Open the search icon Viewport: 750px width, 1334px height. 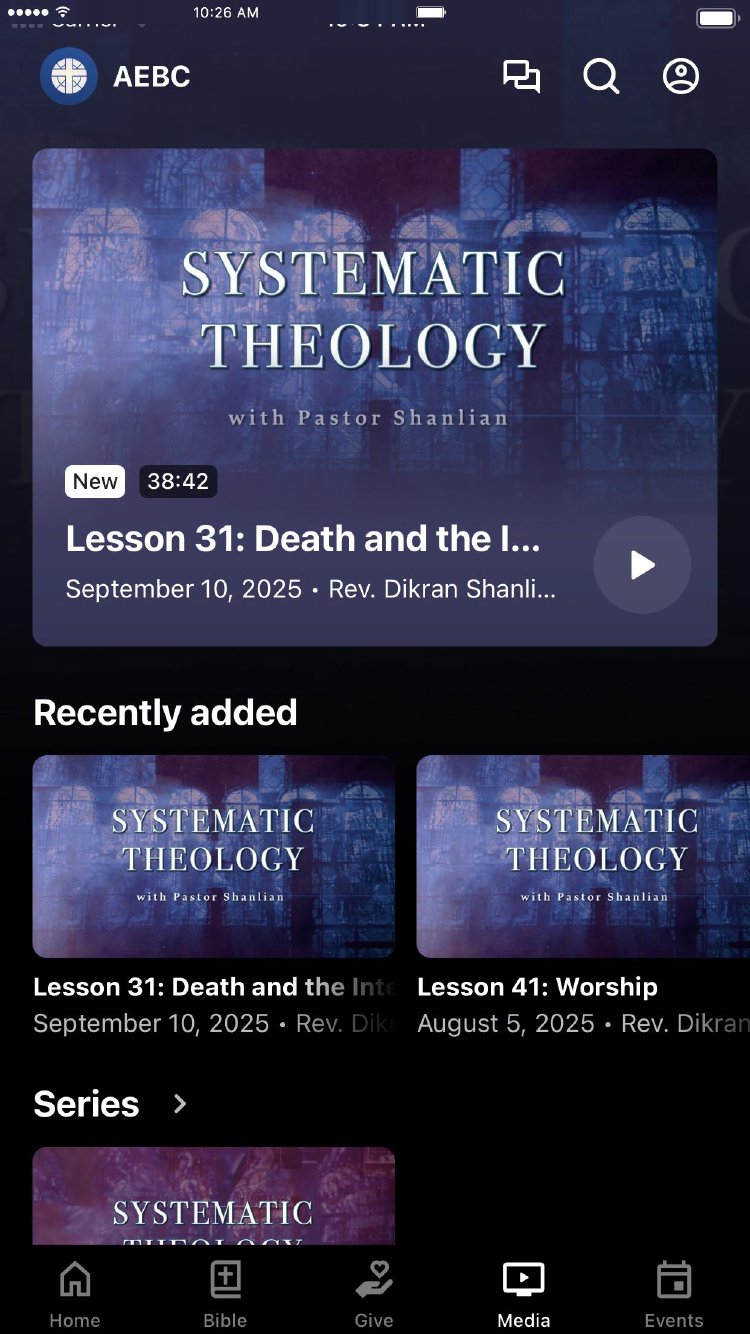point(601,77)
